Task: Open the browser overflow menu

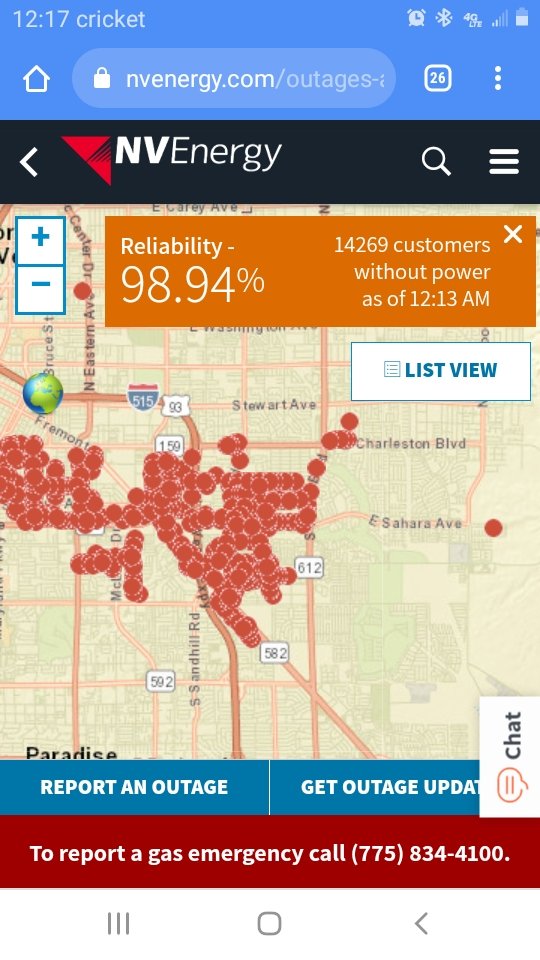Action: (x=498, y=78)
